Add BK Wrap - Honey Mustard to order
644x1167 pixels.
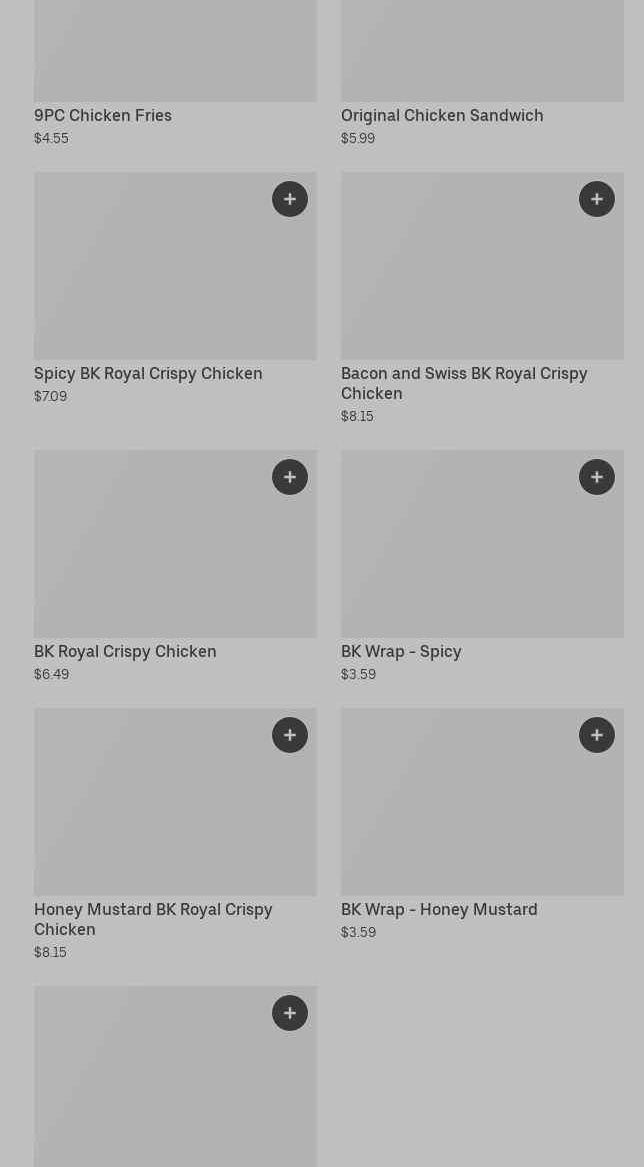597,735
